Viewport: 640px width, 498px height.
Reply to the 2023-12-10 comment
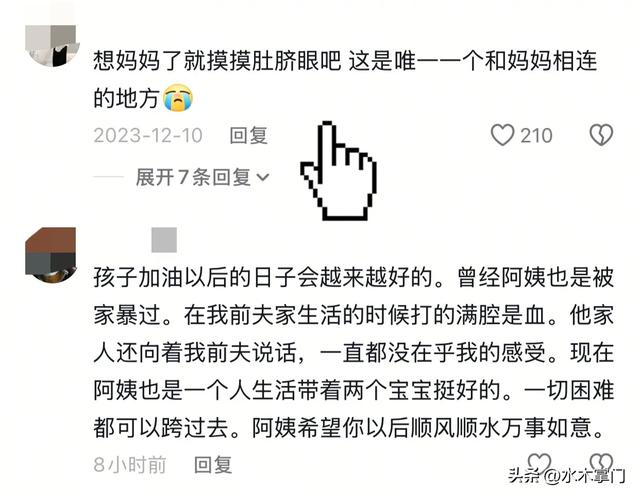(249, 135)
